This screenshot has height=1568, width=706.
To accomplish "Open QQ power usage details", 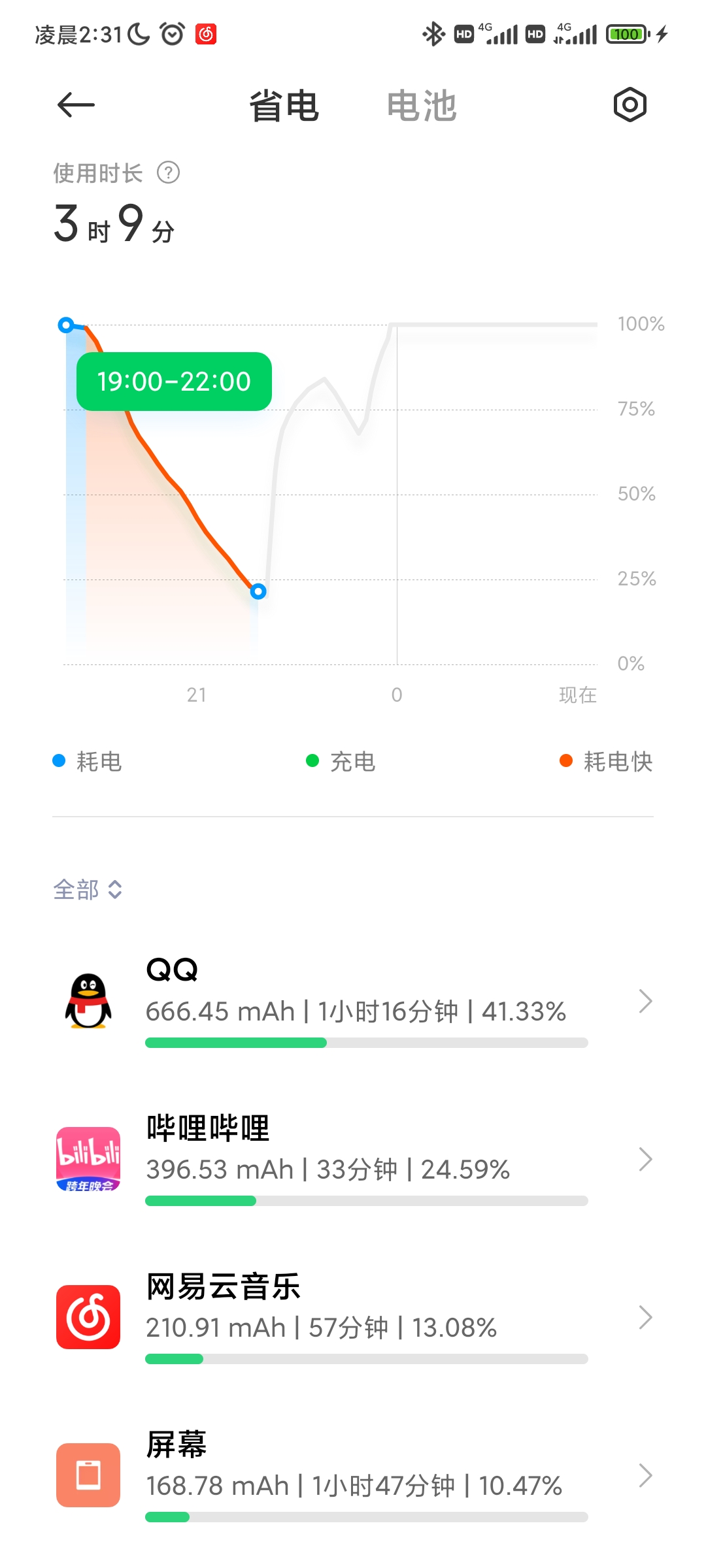I will [x=353, y=1002].
